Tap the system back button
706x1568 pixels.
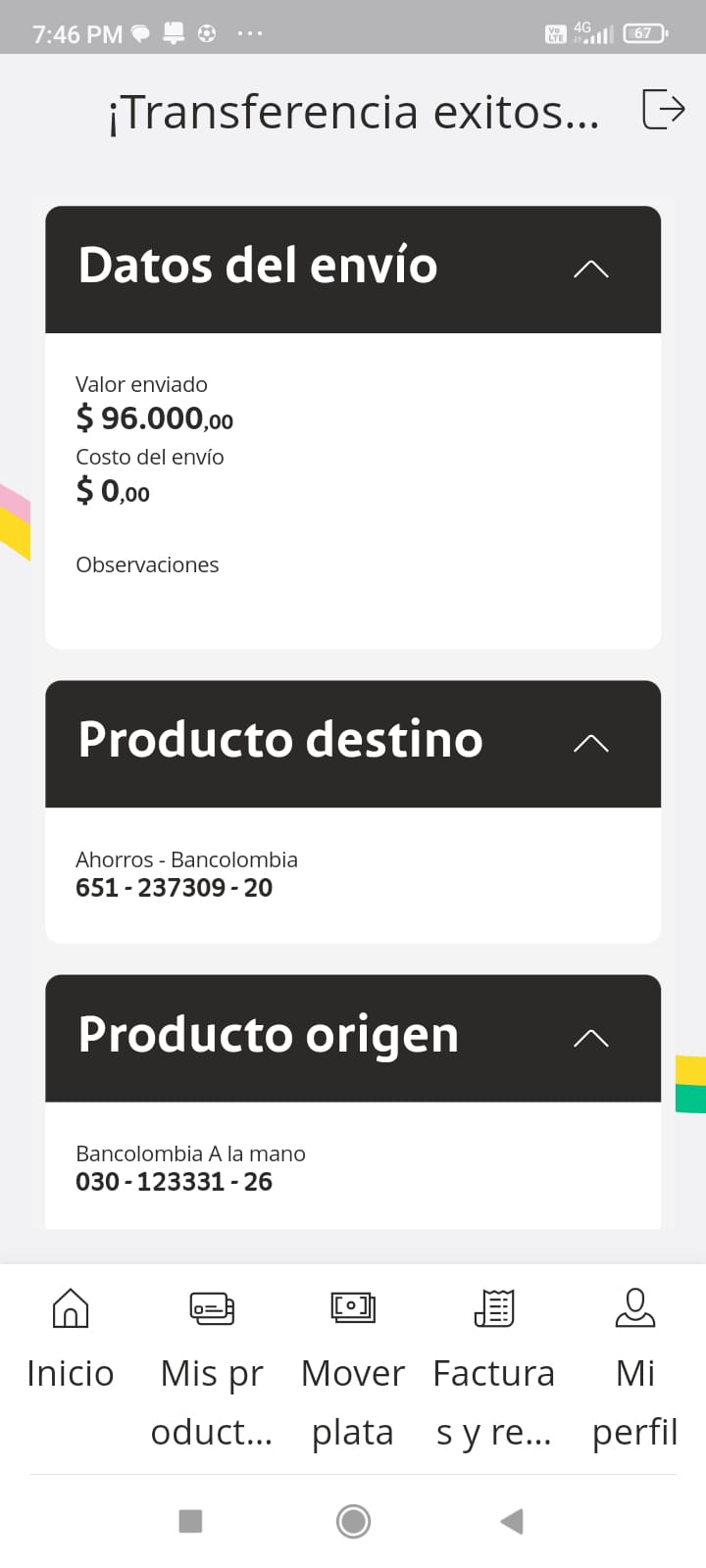[511, 1521]
